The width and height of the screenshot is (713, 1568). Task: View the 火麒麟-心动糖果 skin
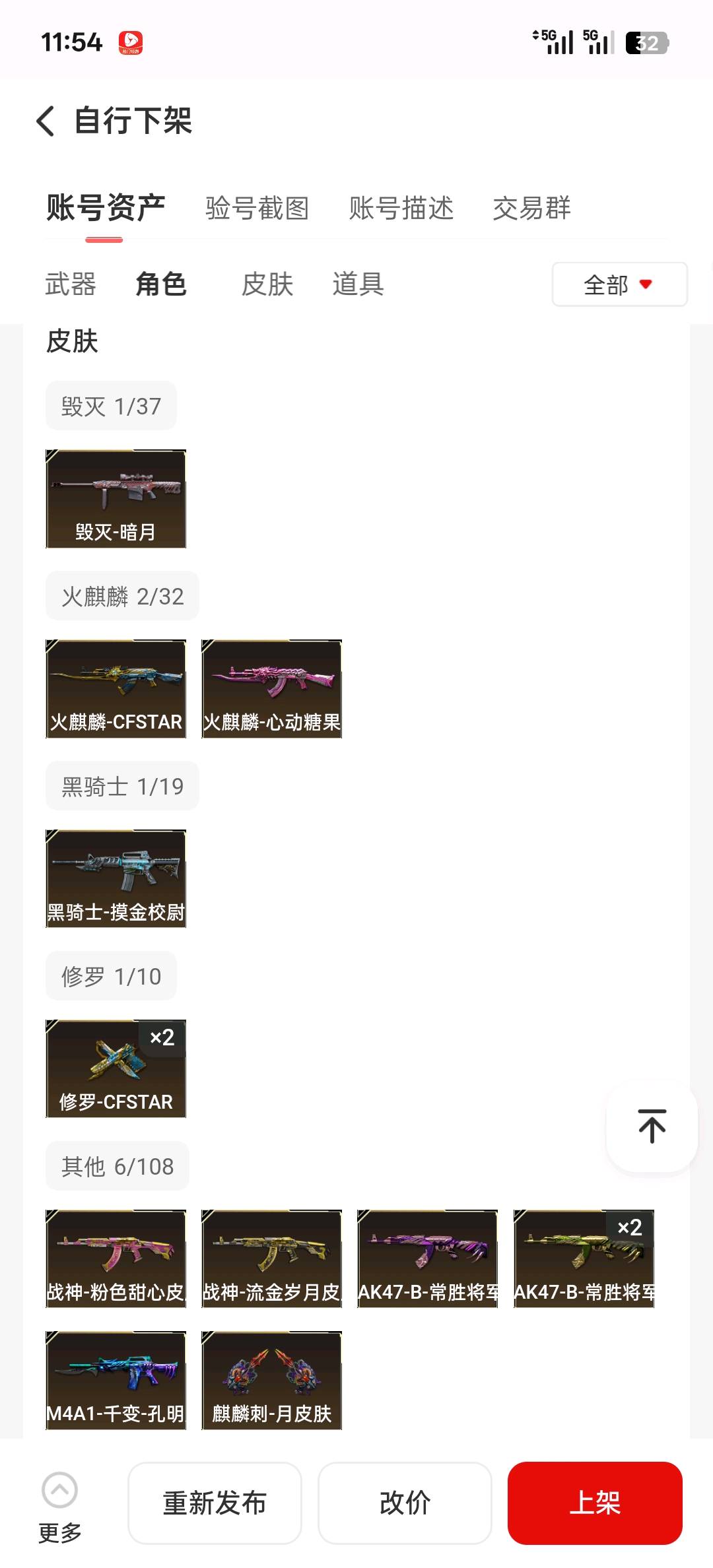point(271,689)
